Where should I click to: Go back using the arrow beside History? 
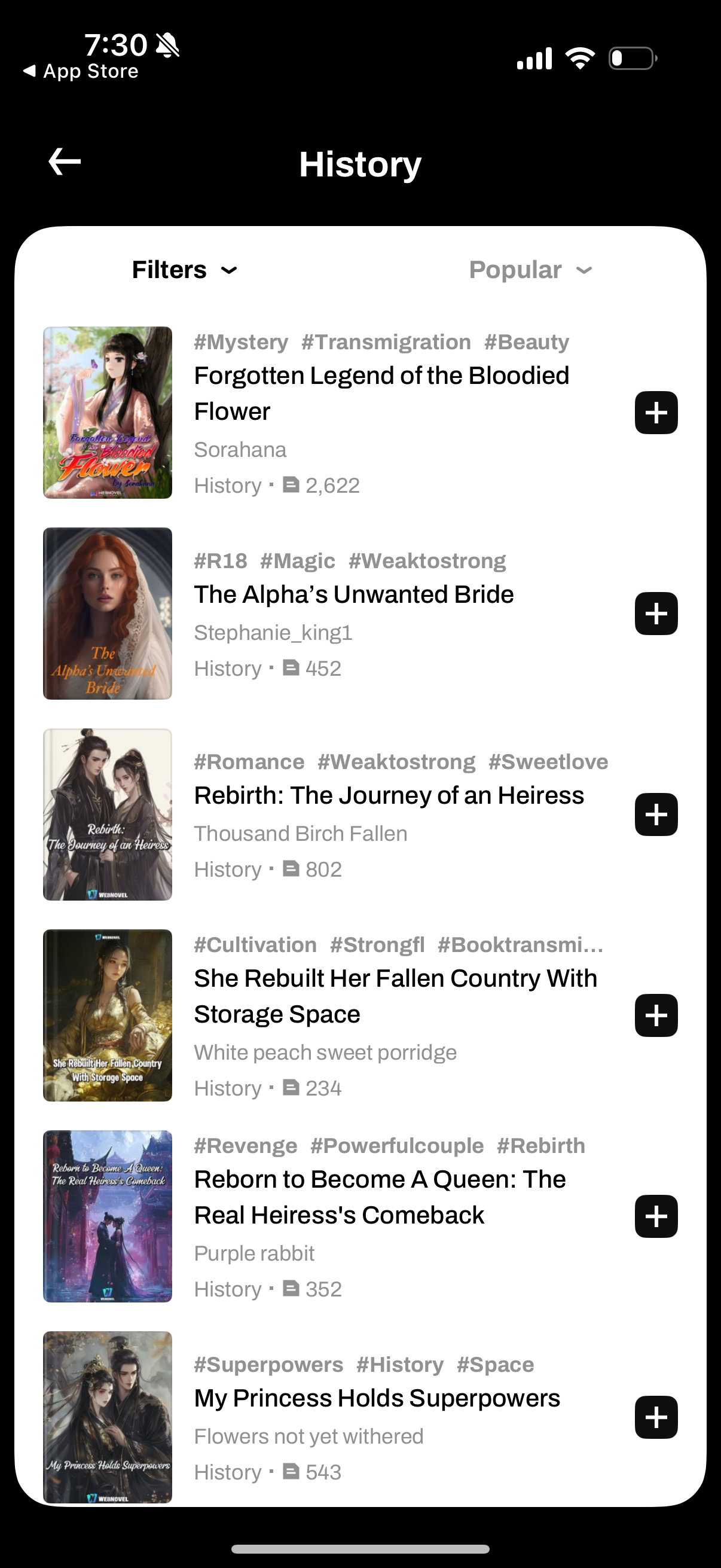pos(65,162)
